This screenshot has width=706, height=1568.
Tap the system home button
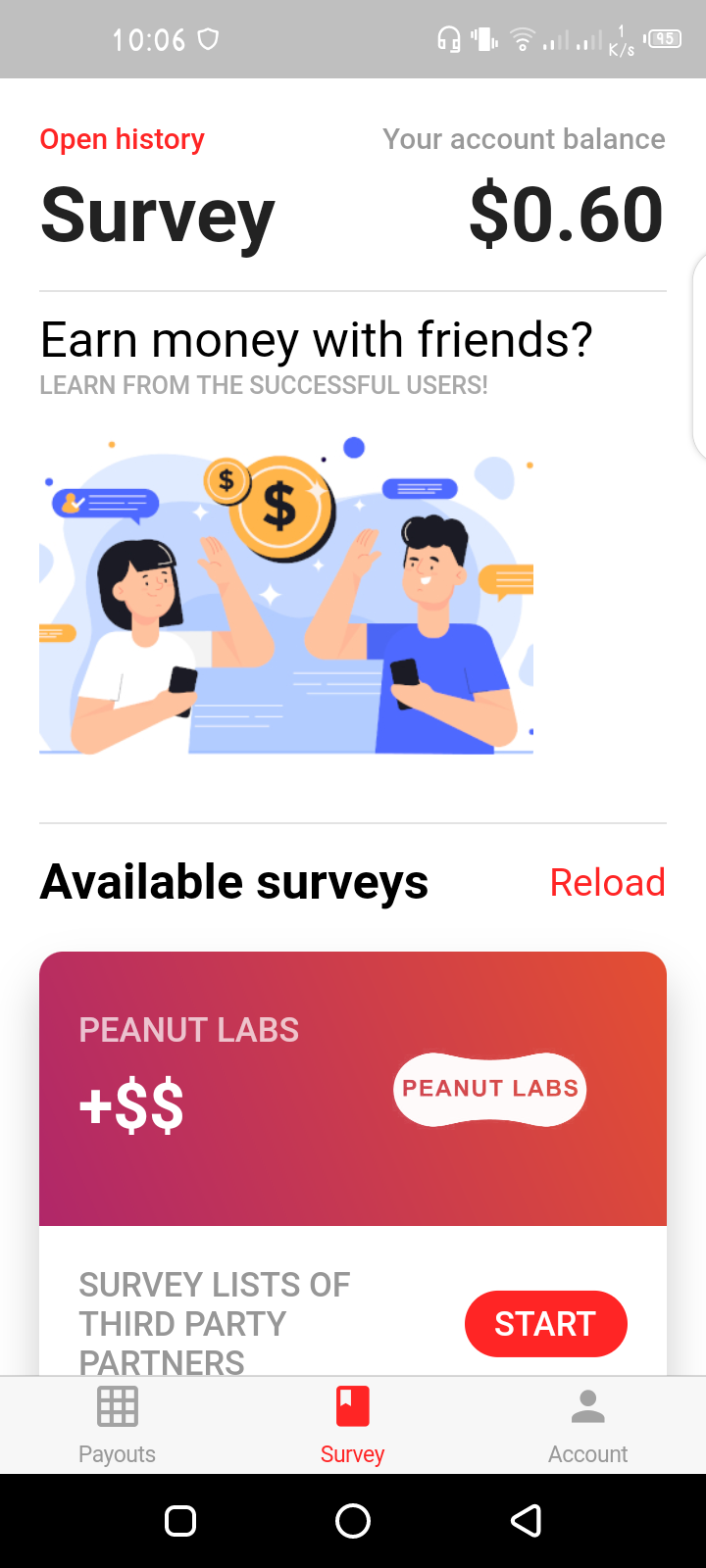pyautogui.click(x=353, y=1521)
